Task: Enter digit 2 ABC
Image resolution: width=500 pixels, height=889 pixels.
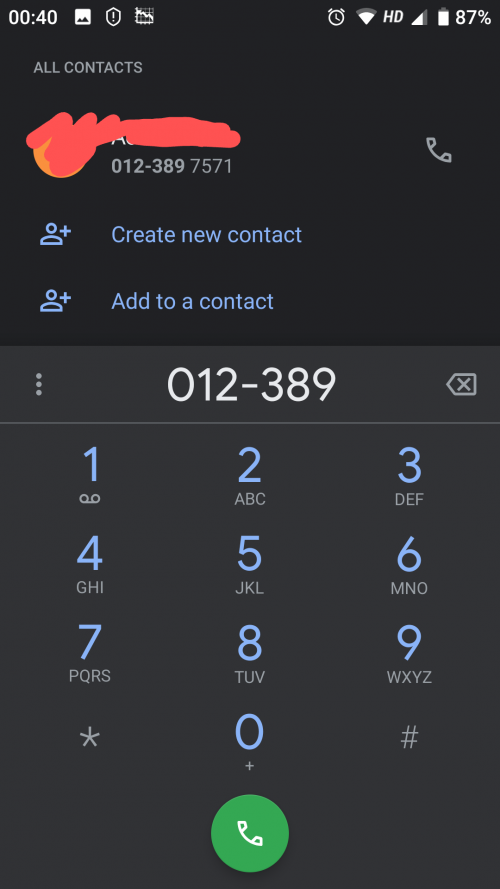Action: point(250,475)
